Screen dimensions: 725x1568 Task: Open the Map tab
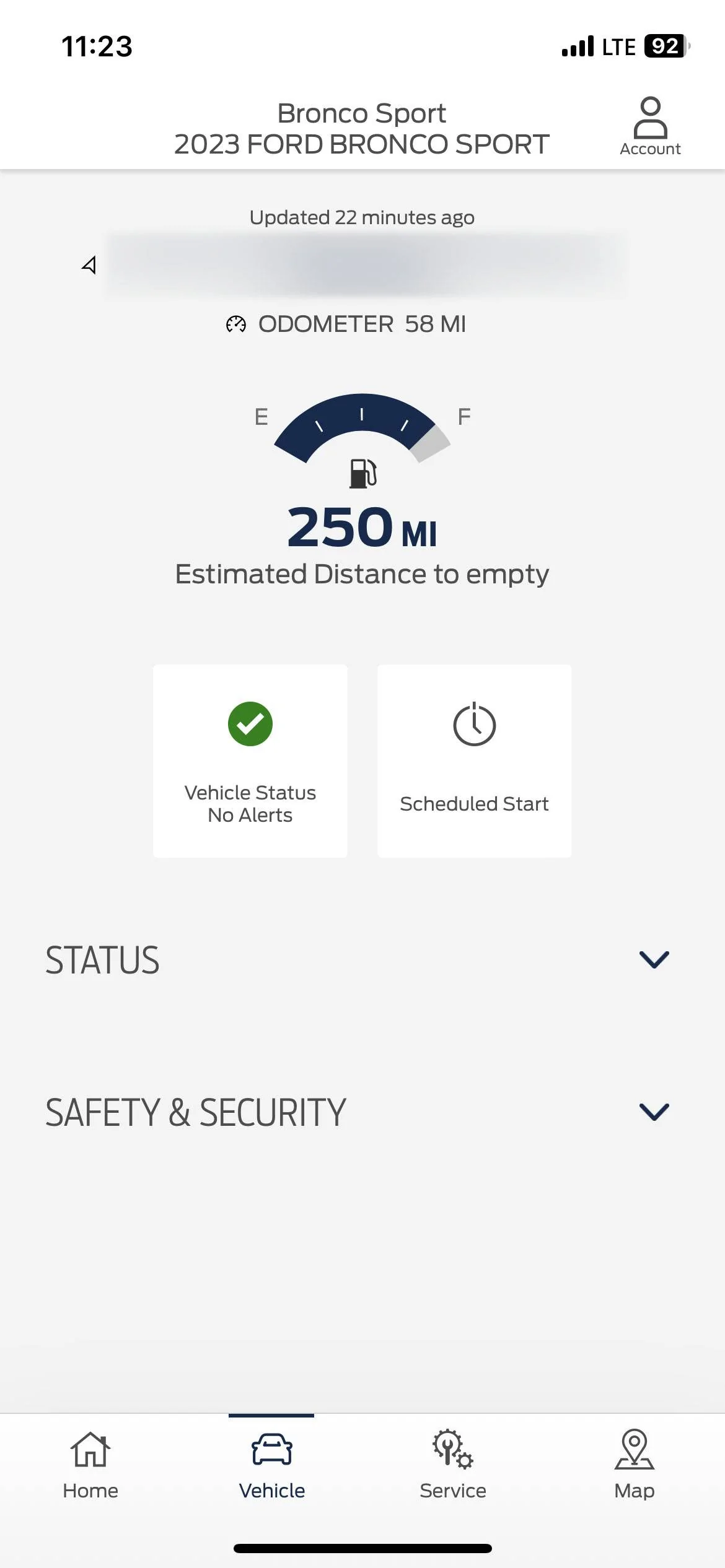634,1465
